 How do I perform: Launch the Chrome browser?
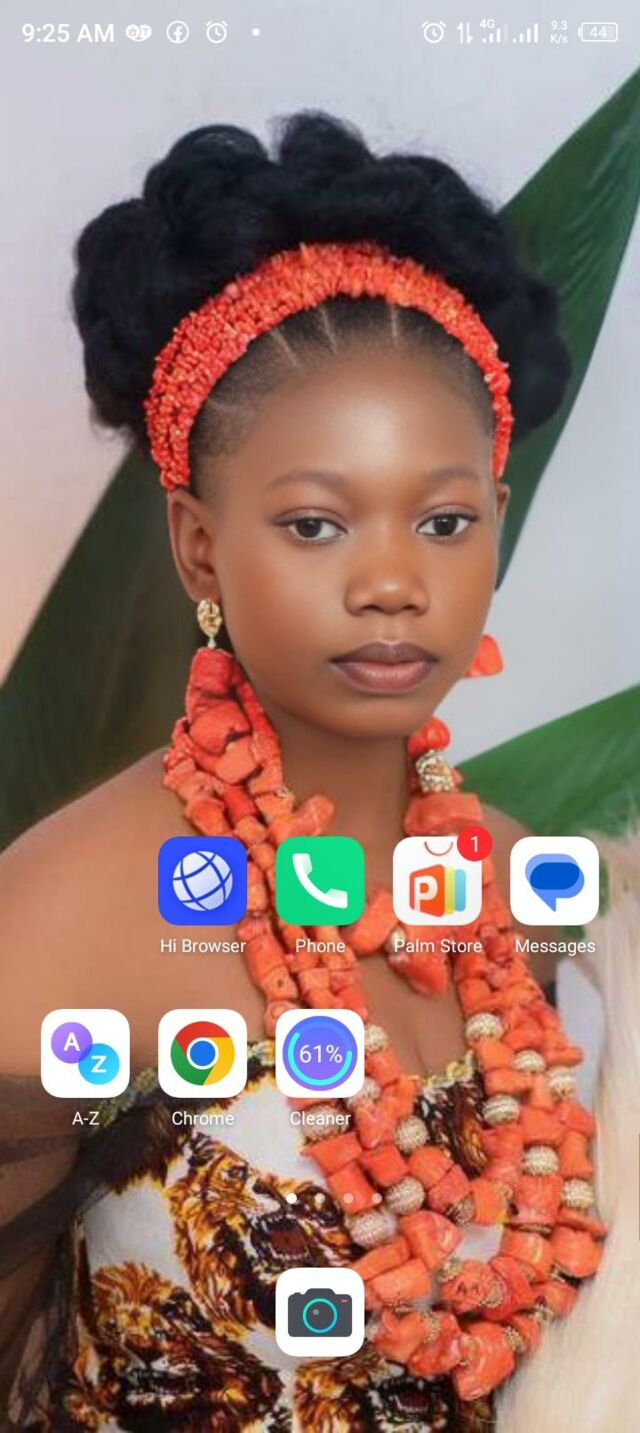coord(202,1053)
